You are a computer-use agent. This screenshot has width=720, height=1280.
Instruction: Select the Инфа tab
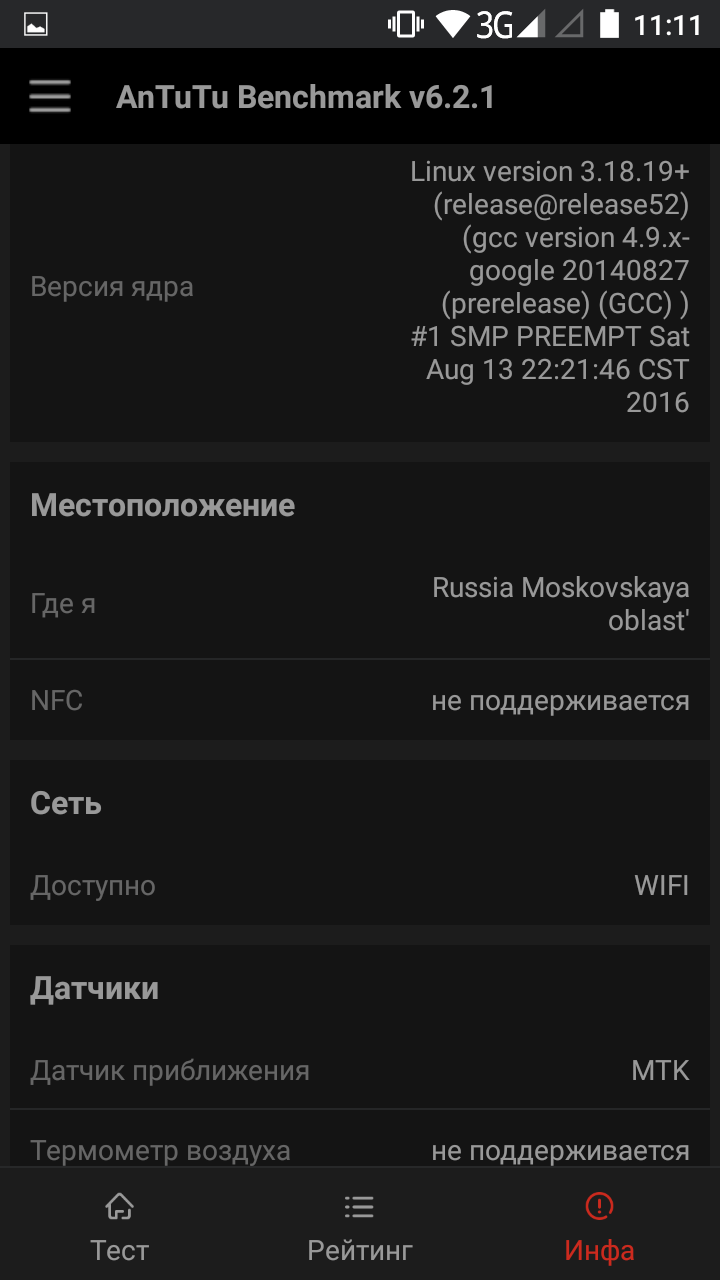(599, 1226)
